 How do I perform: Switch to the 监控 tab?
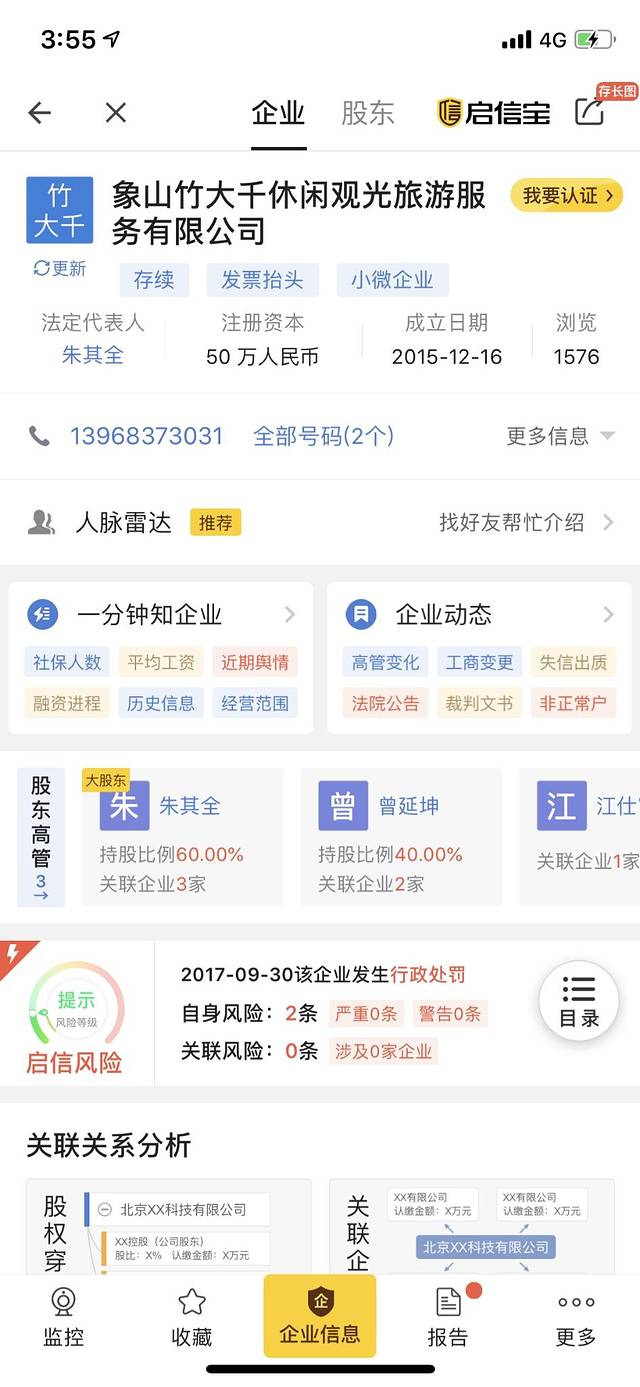coord(64,1316)
